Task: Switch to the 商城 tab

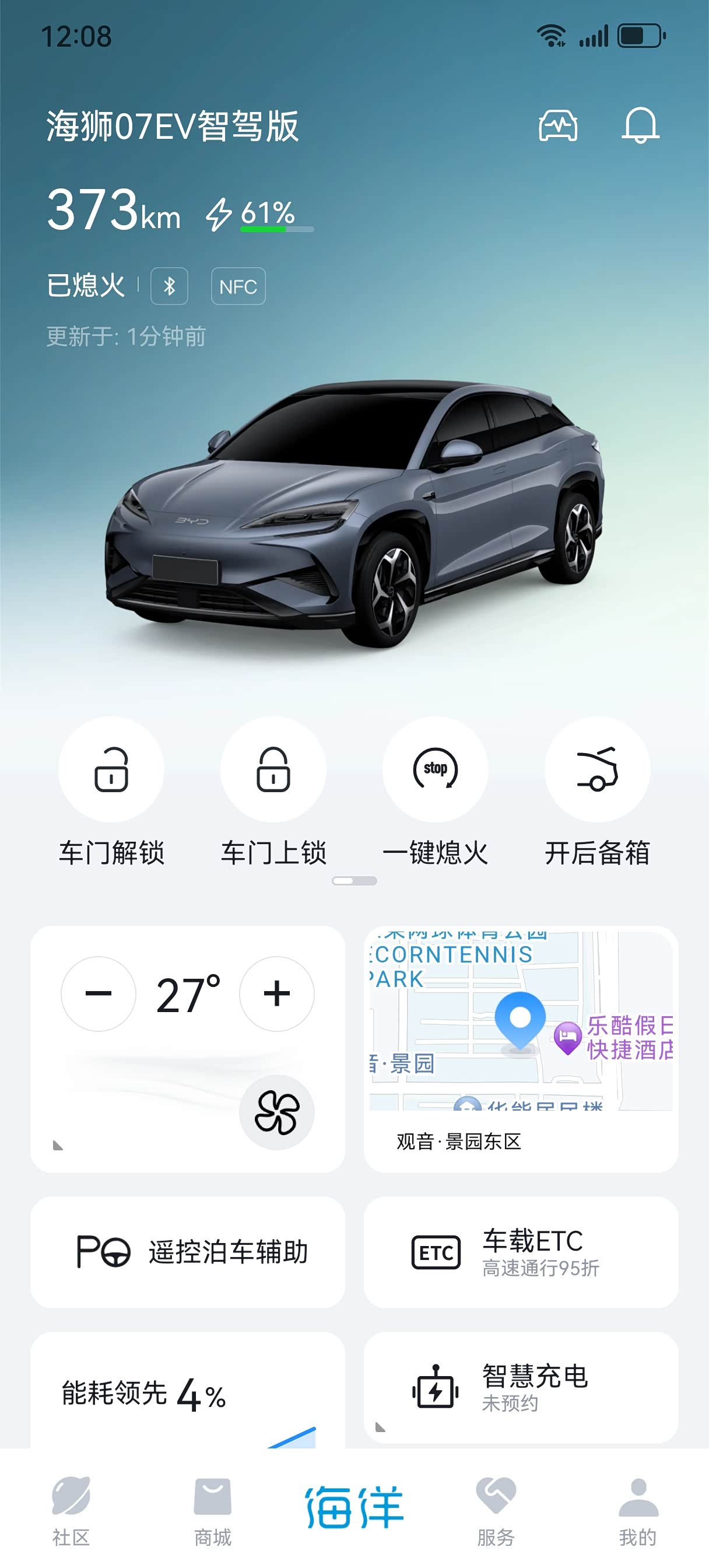Action: point(212,1511)
